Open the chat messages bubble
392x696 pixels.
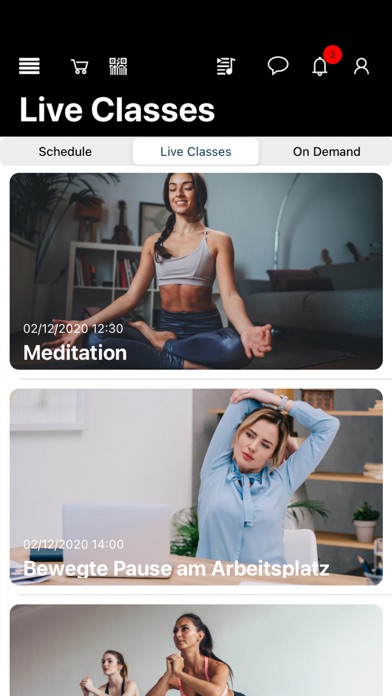[278, 66]
